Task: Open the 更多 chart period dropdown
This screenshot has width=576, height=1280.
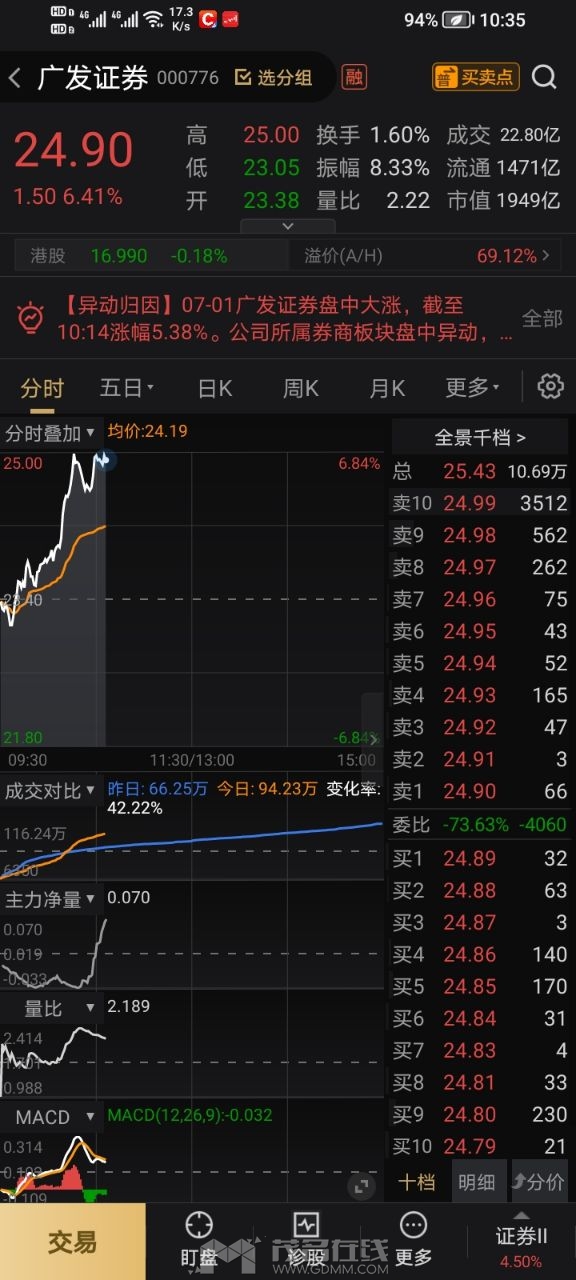Action: (471, 388)
